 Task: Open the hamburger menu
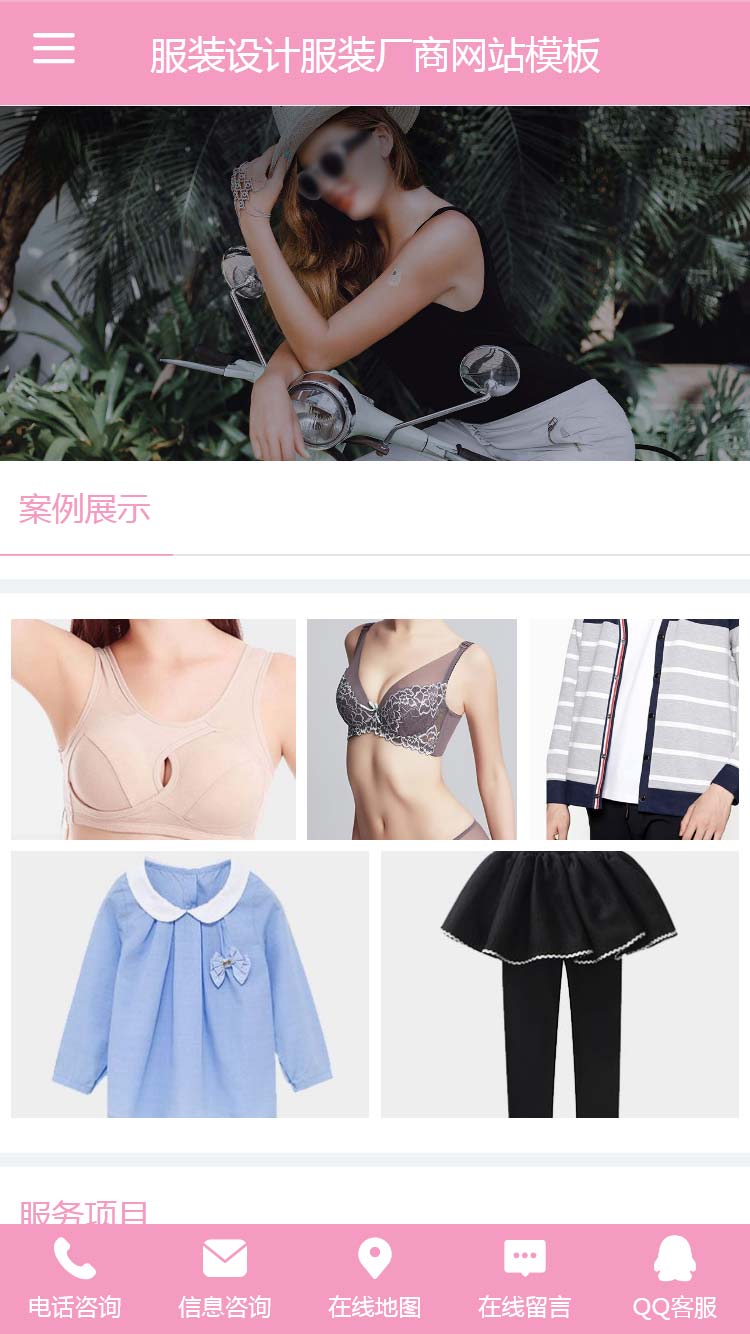point(54,48)
